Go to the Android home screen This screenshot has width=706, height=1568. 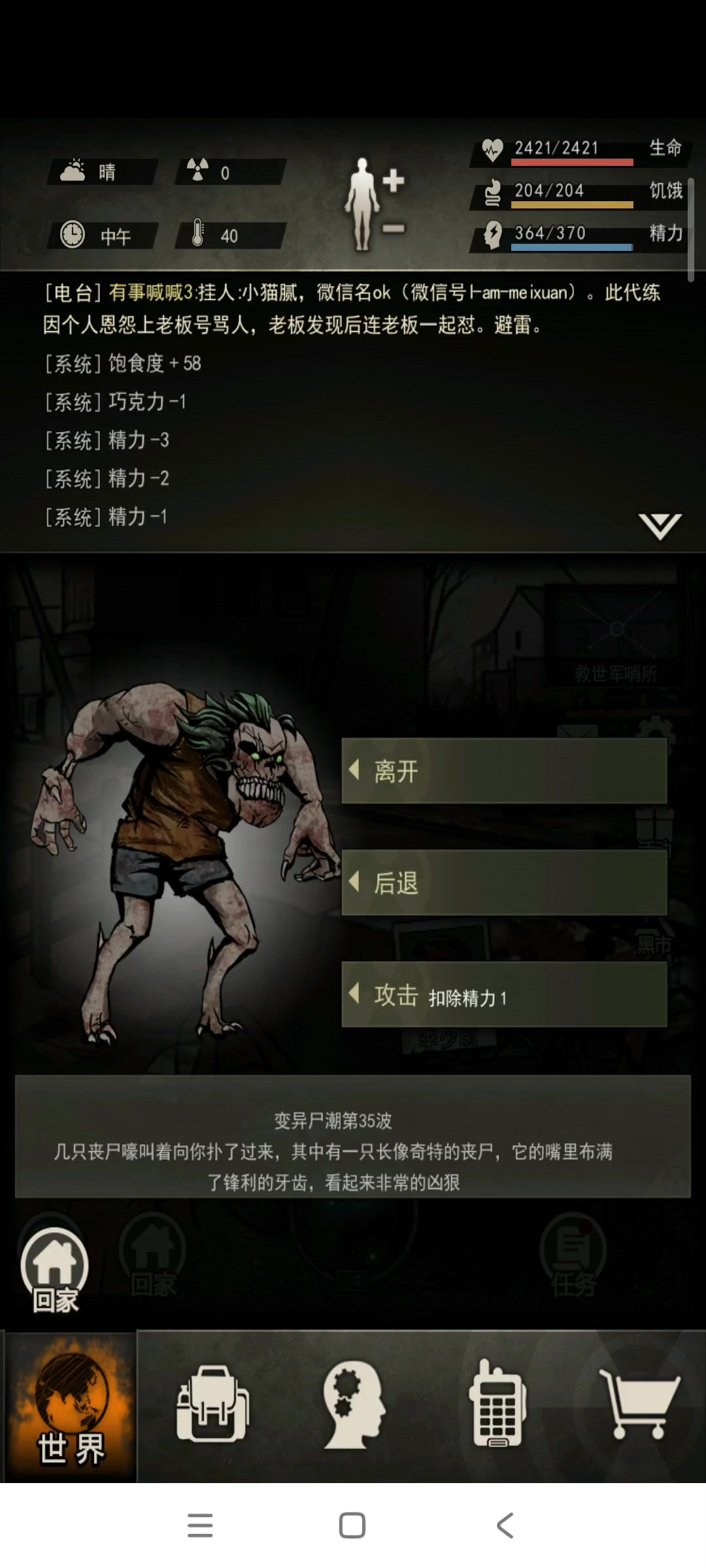352,1526
